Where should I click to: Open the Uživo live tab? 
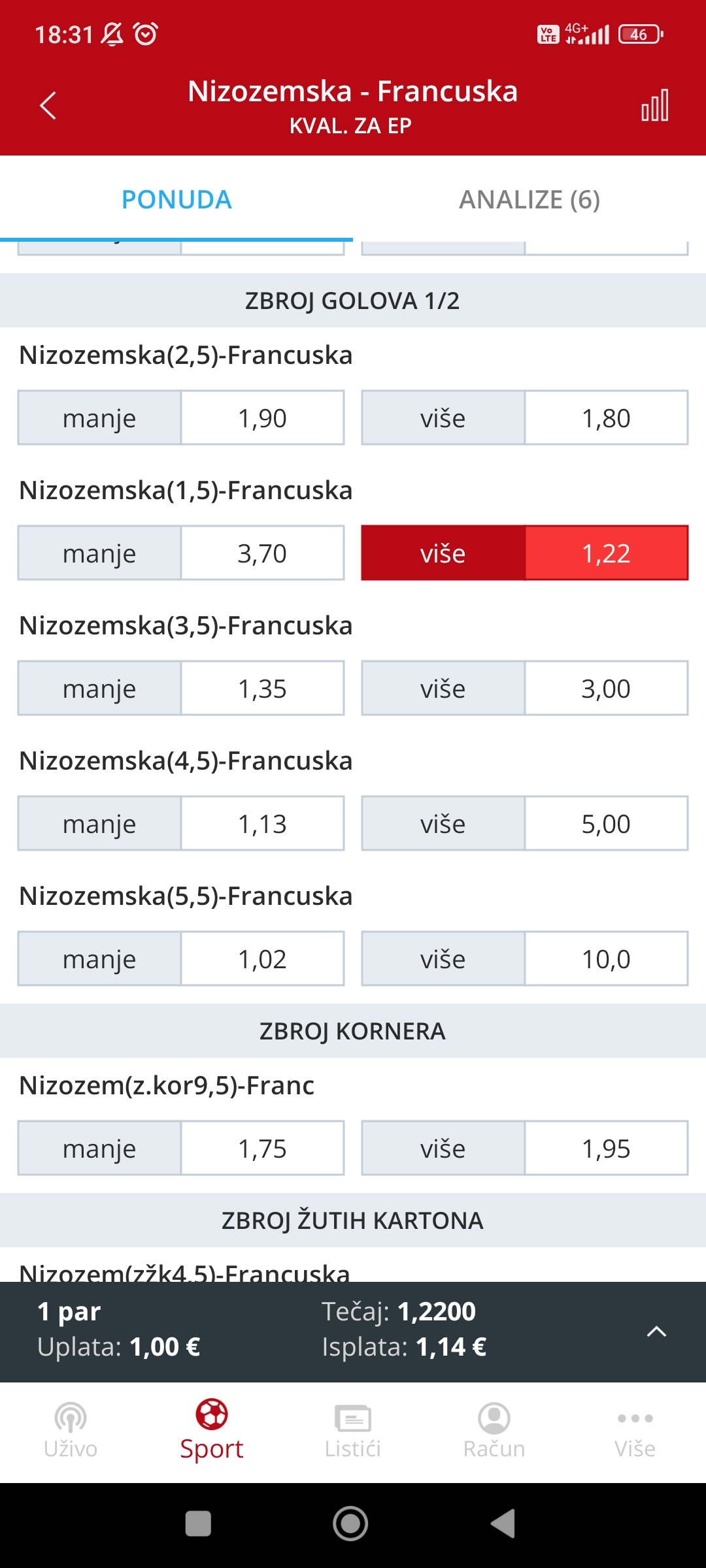point(71,1431)
